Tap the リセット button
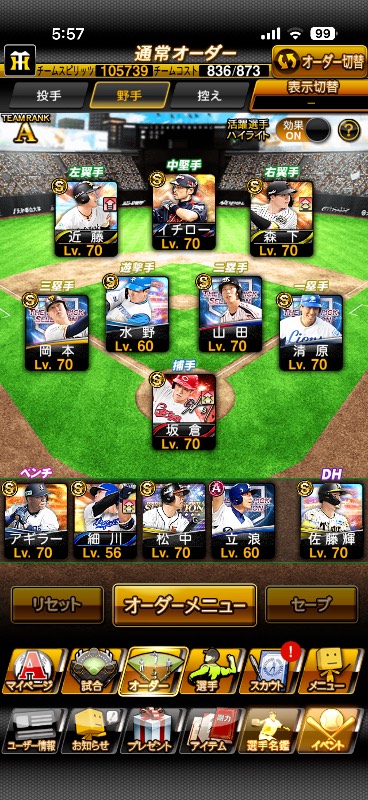 pos(57,605)
